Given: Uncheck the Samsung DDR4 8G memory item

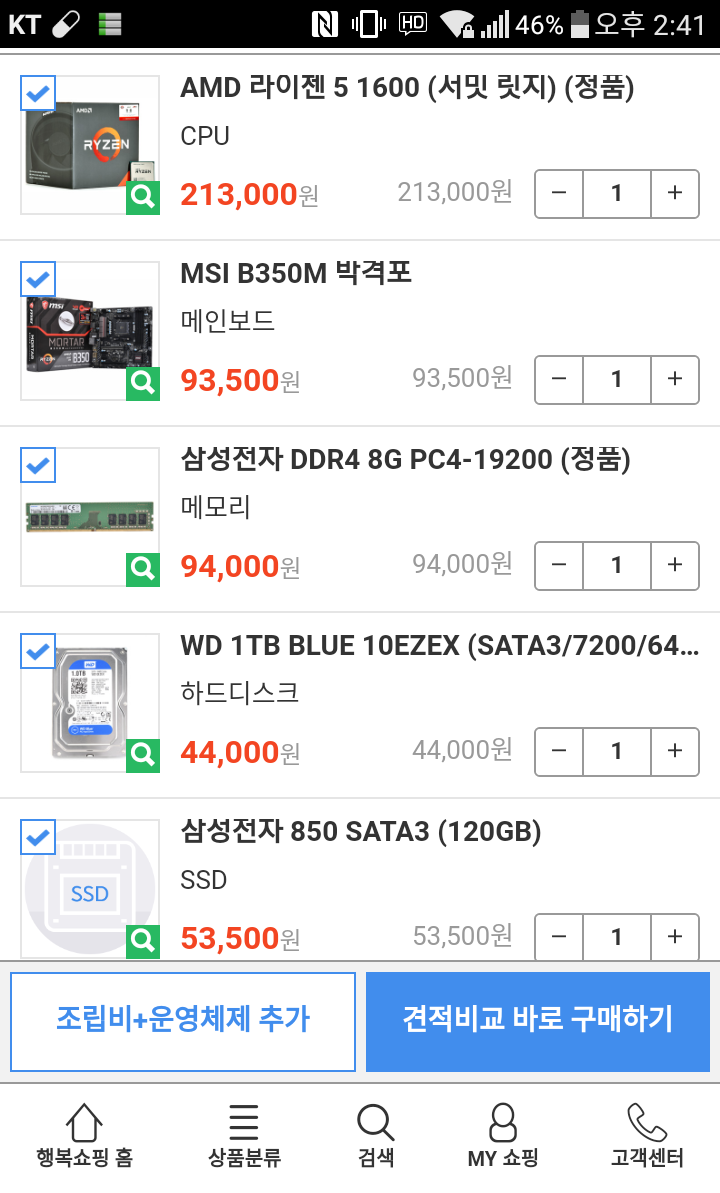Looking at the screenshot, I should coord(38,465).
